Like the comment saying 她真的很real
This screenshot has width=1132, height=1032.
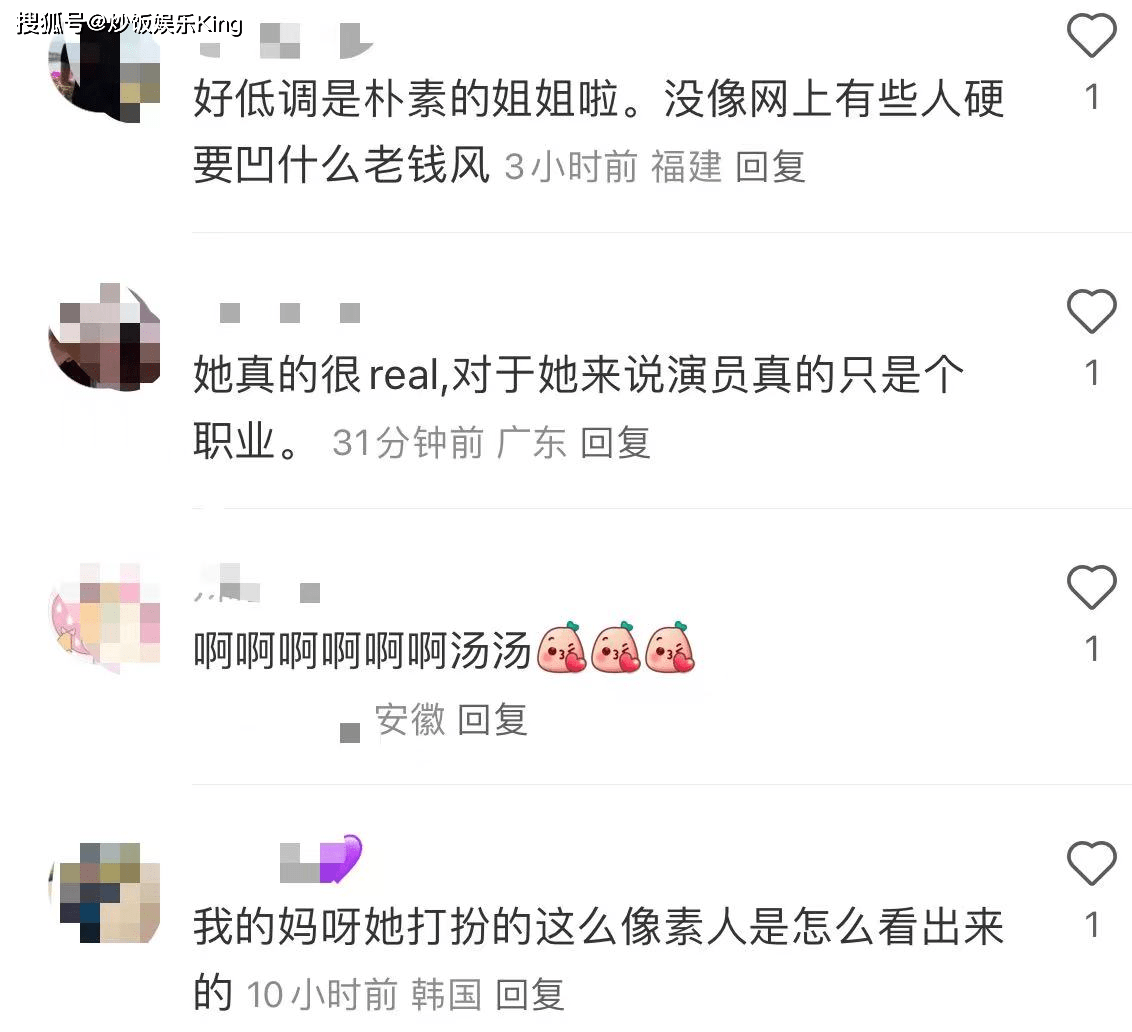point(1091,312)
